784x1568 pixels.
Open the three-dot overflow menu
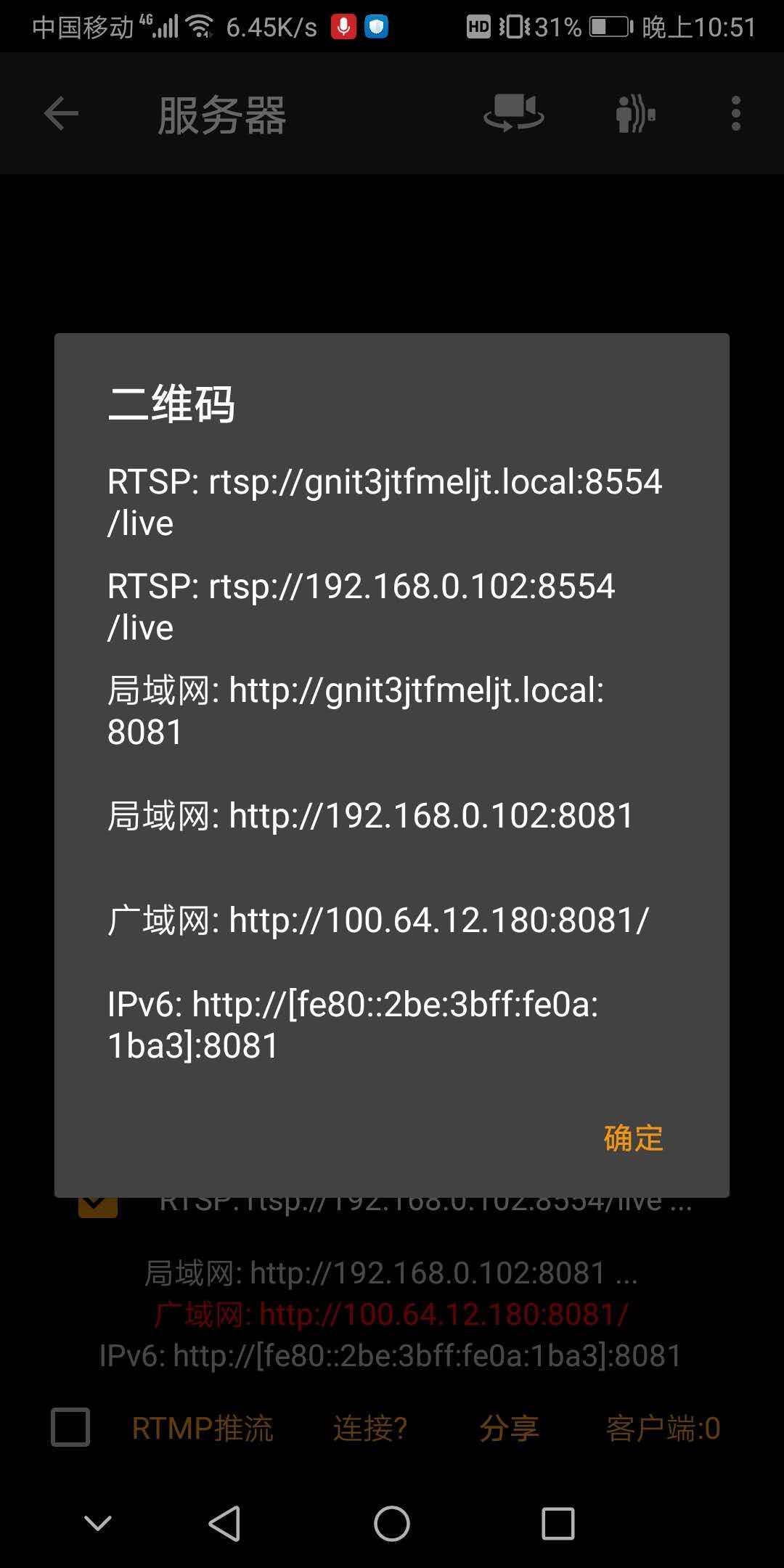click(735, 114)
